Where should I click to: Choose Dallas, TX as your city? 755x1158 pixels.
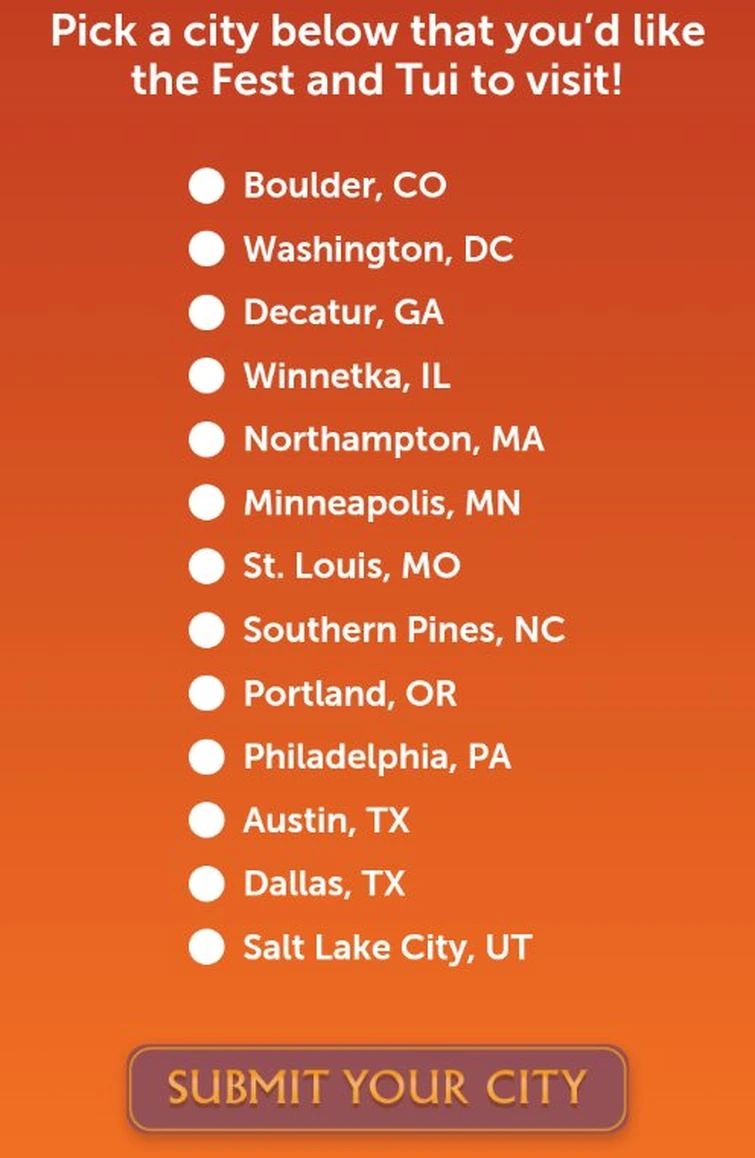pos(207,884)
